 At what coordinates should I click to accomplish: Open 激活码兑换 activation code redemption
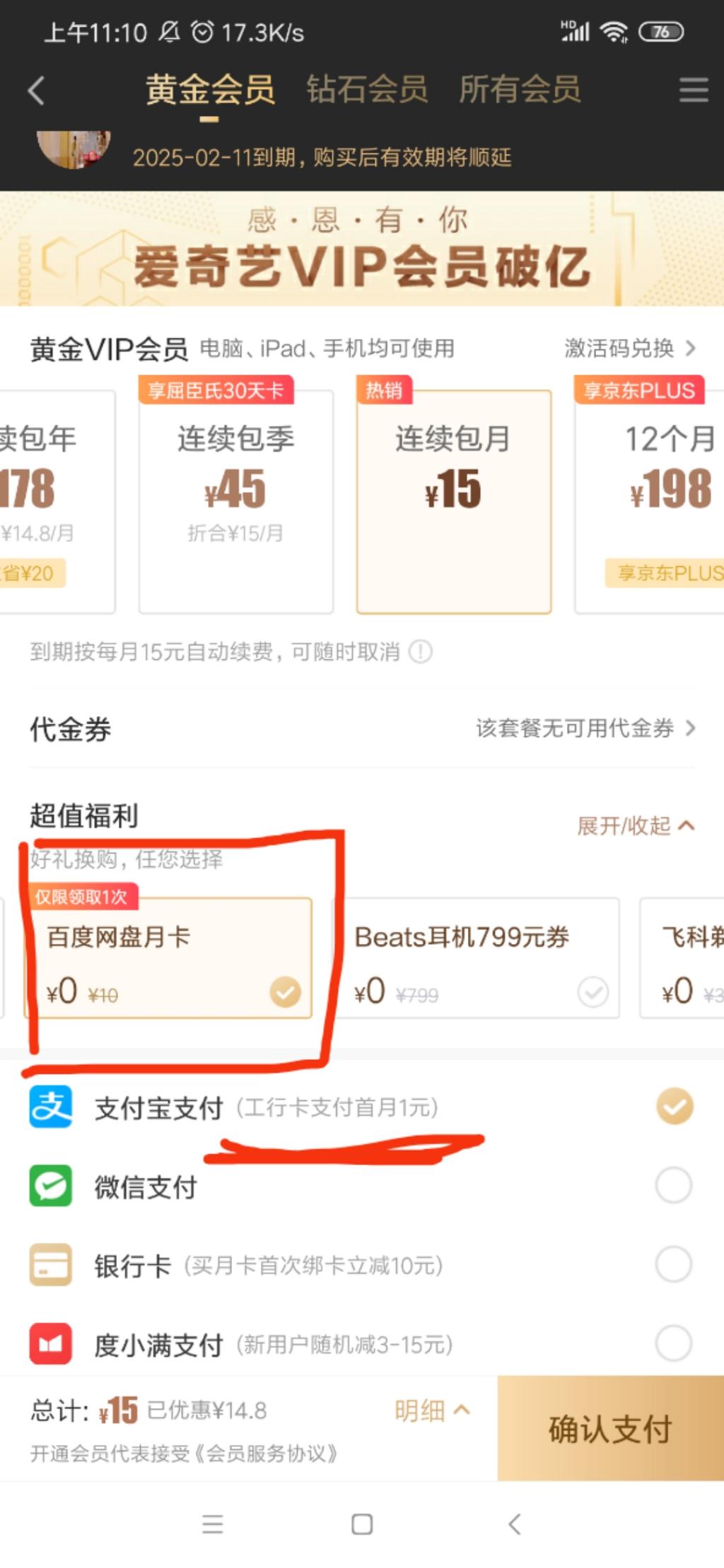pos(629,348)
